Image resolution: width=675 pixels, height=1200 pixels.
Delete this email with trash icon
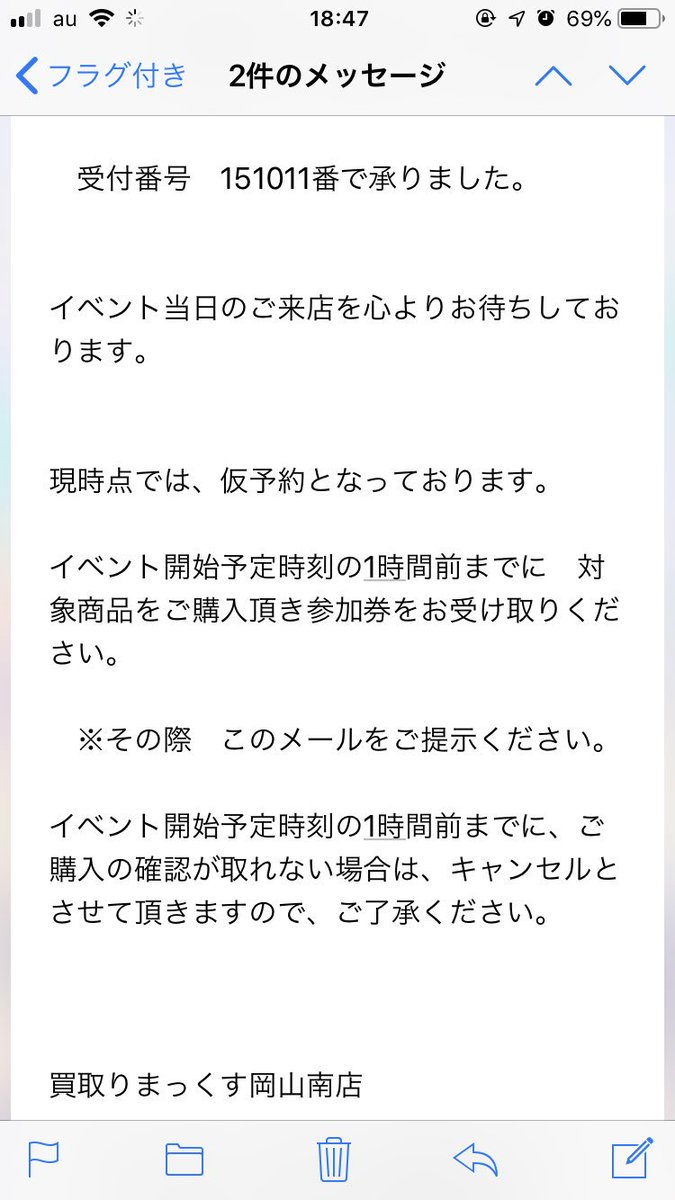(x=333, y=1159)
